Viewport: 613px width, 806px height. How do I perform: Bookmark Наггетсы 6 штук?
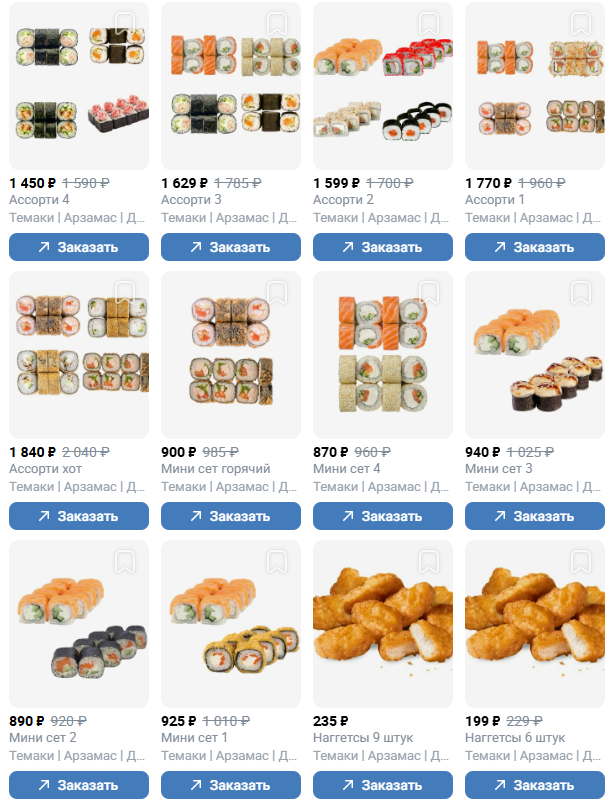click(x=581, y=561)
